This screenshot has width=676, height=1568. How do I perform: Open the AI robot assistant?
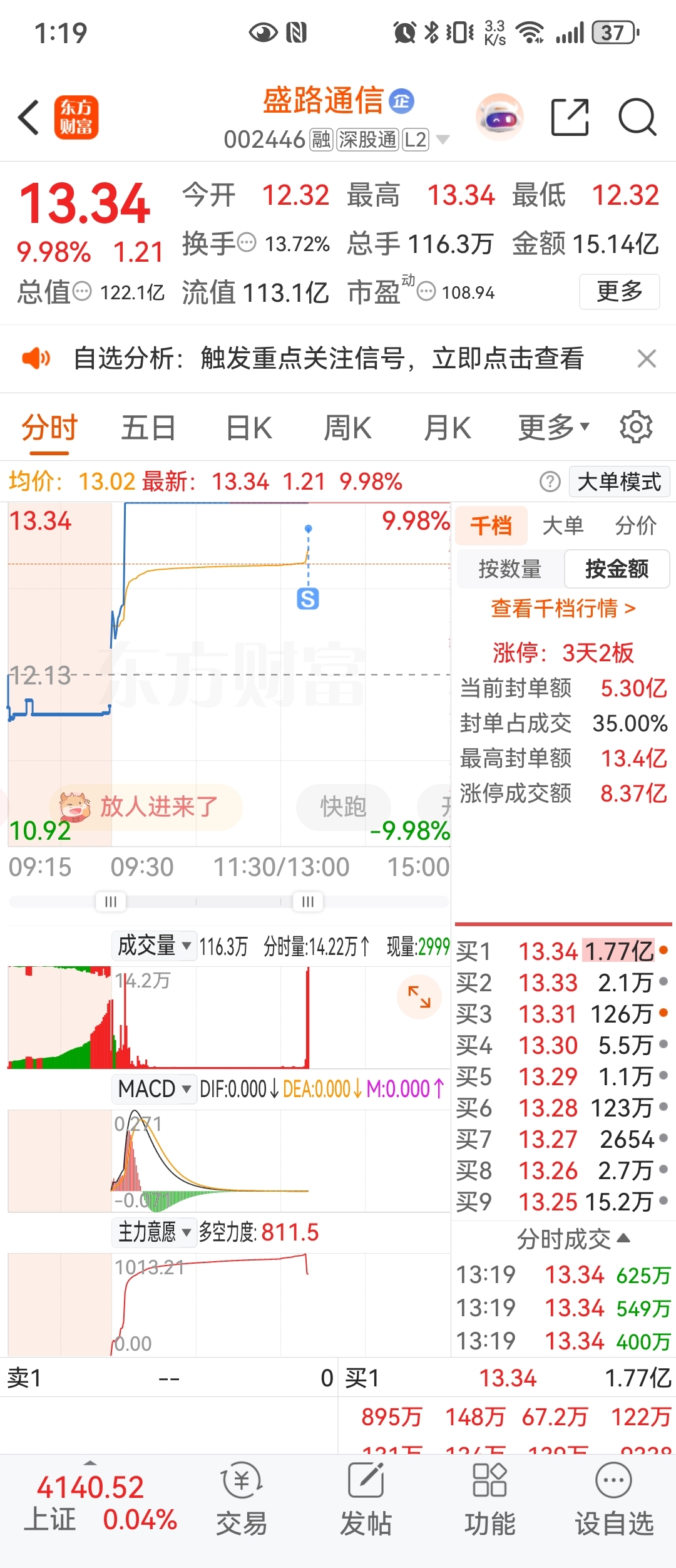click(499, 117)
